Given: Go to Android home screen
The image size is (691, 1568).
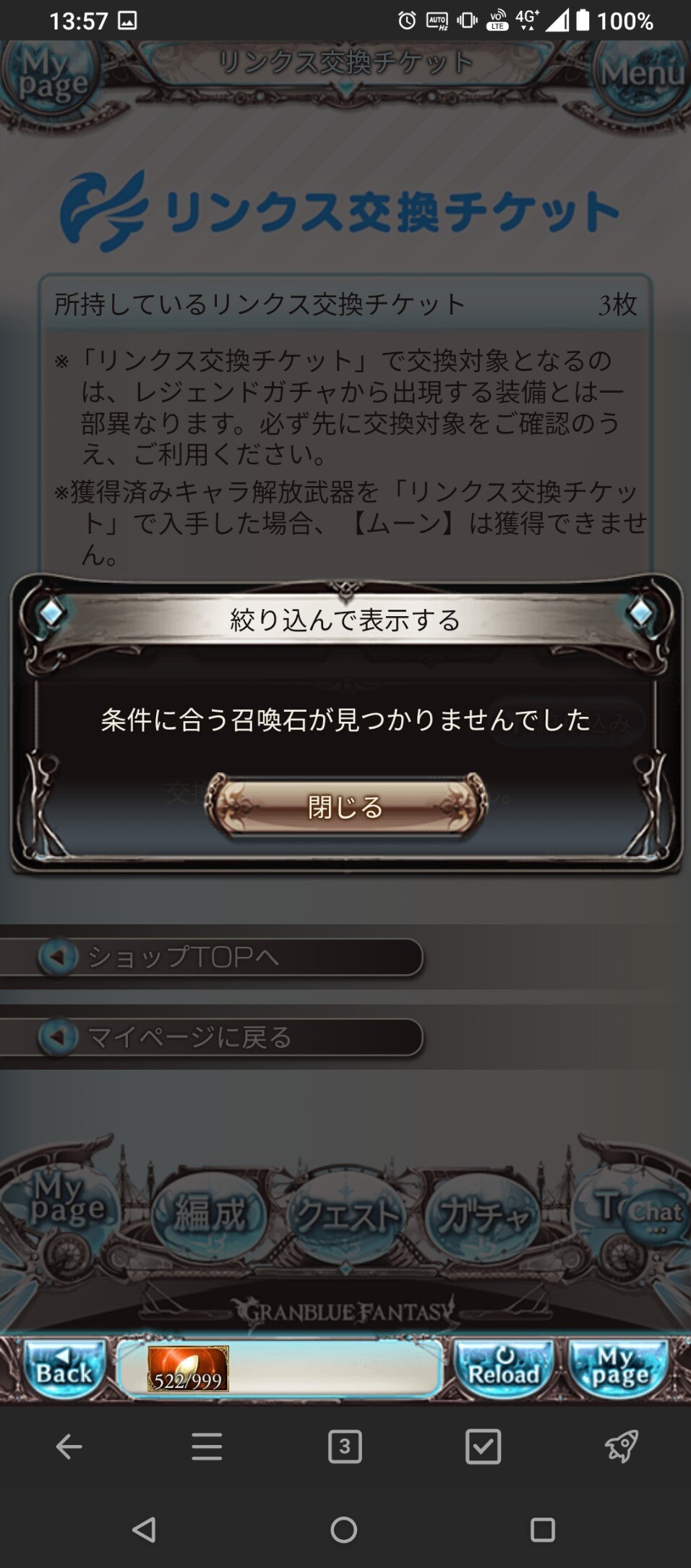Looking at the screenshot, I should click(x=344, y=1530).
